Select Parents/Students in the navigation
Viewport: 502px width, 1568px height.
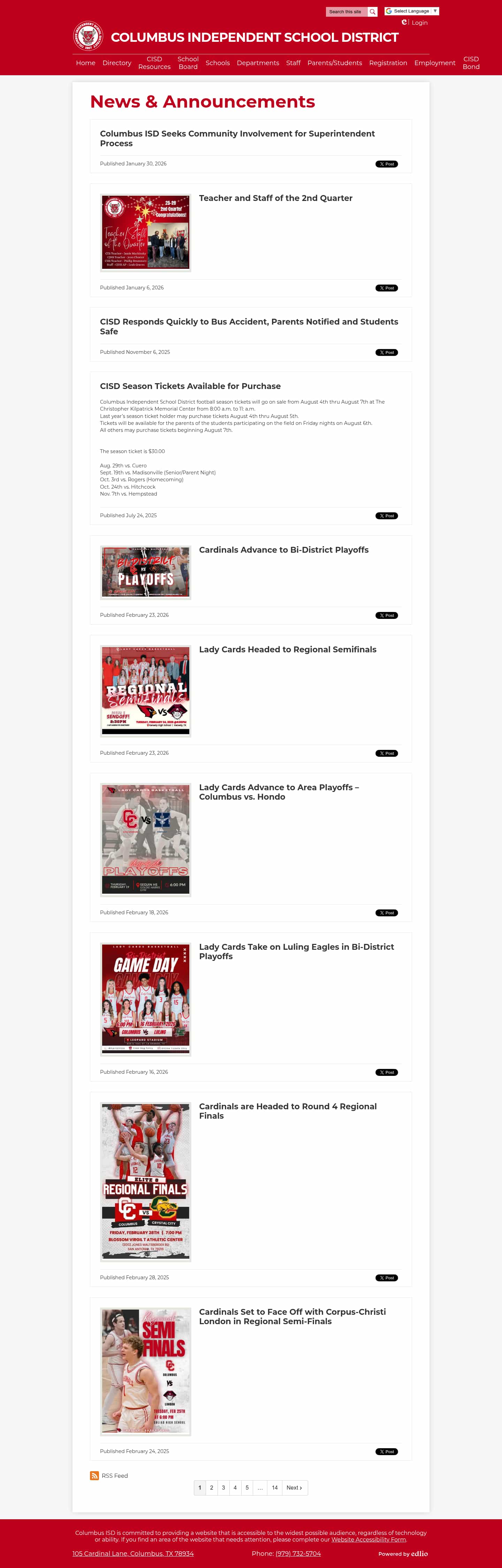pos(334,63)
